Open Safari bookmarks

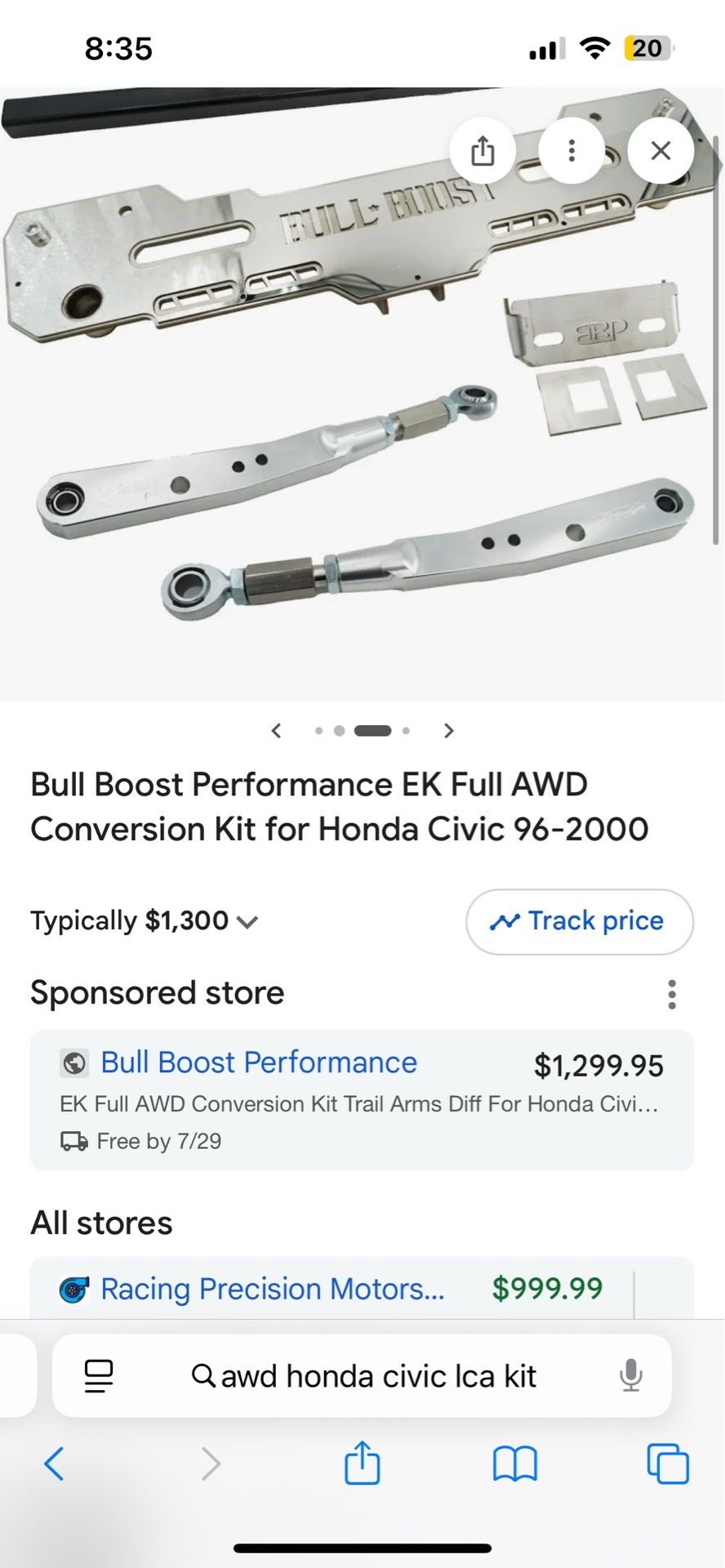click(515, 1463)
